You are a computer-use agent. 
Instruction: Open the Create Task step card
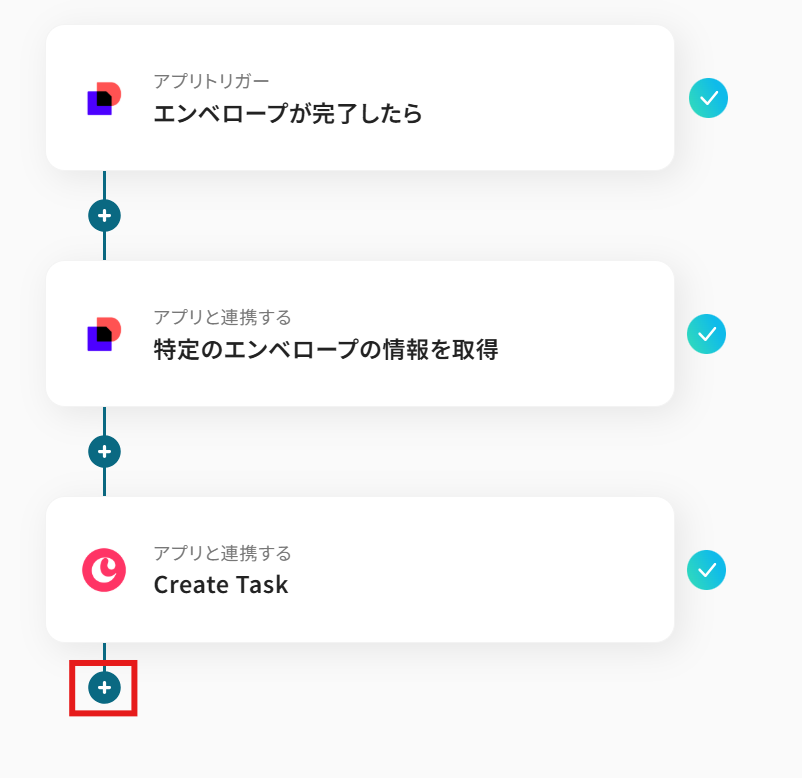coord(359,570)
